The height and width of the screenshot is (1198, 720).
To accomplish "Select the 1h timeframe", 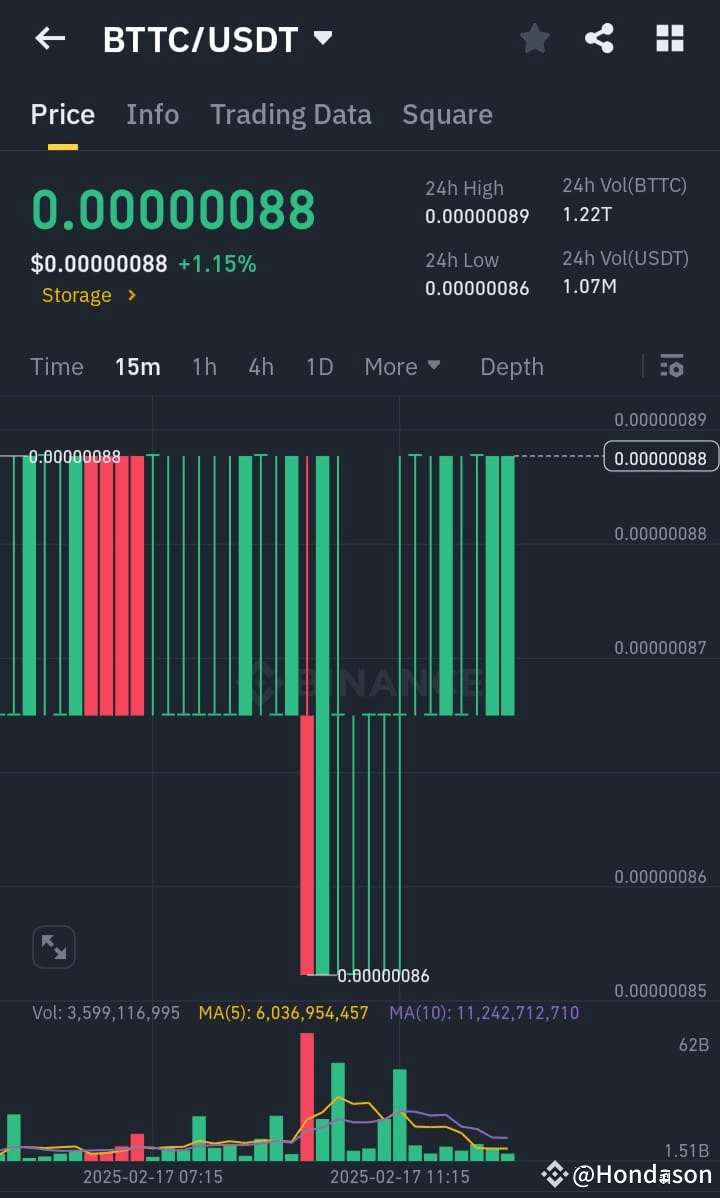I will click(204, 366).
